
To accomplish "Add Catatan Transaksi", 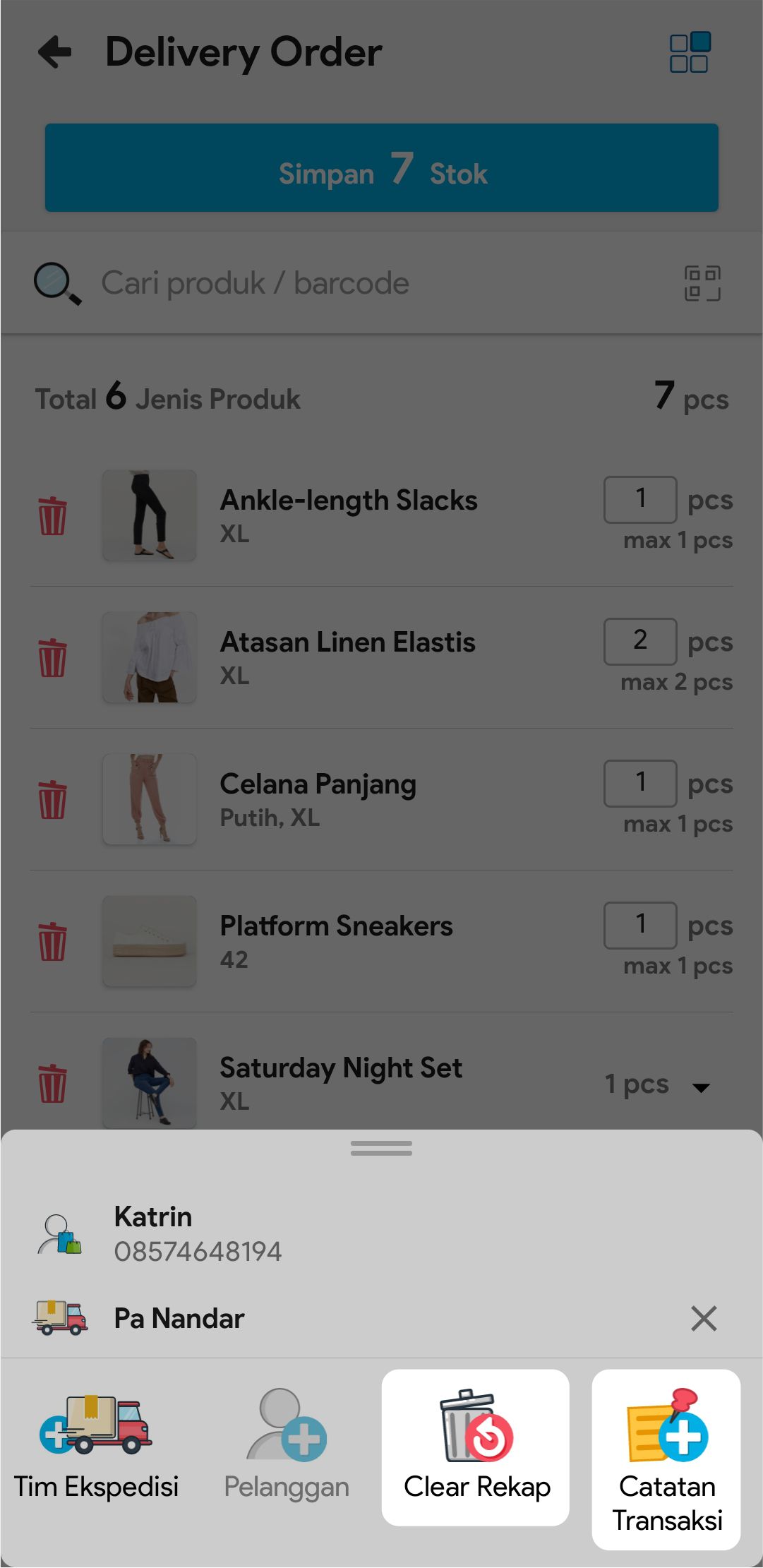I will [x=666, y=1459].
